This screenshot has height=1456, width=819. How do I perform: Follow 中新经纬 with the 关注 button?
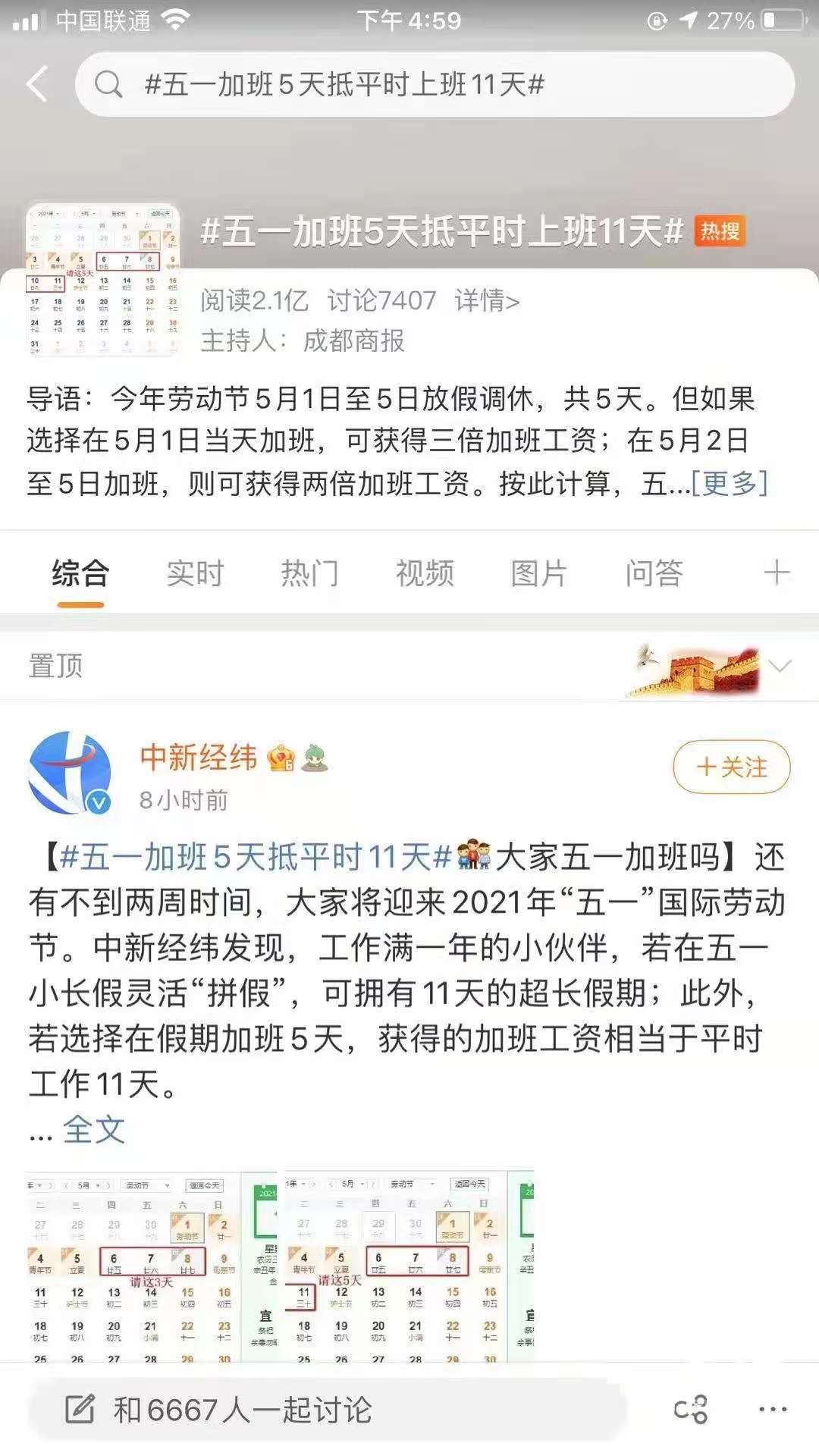coord(731,767)
